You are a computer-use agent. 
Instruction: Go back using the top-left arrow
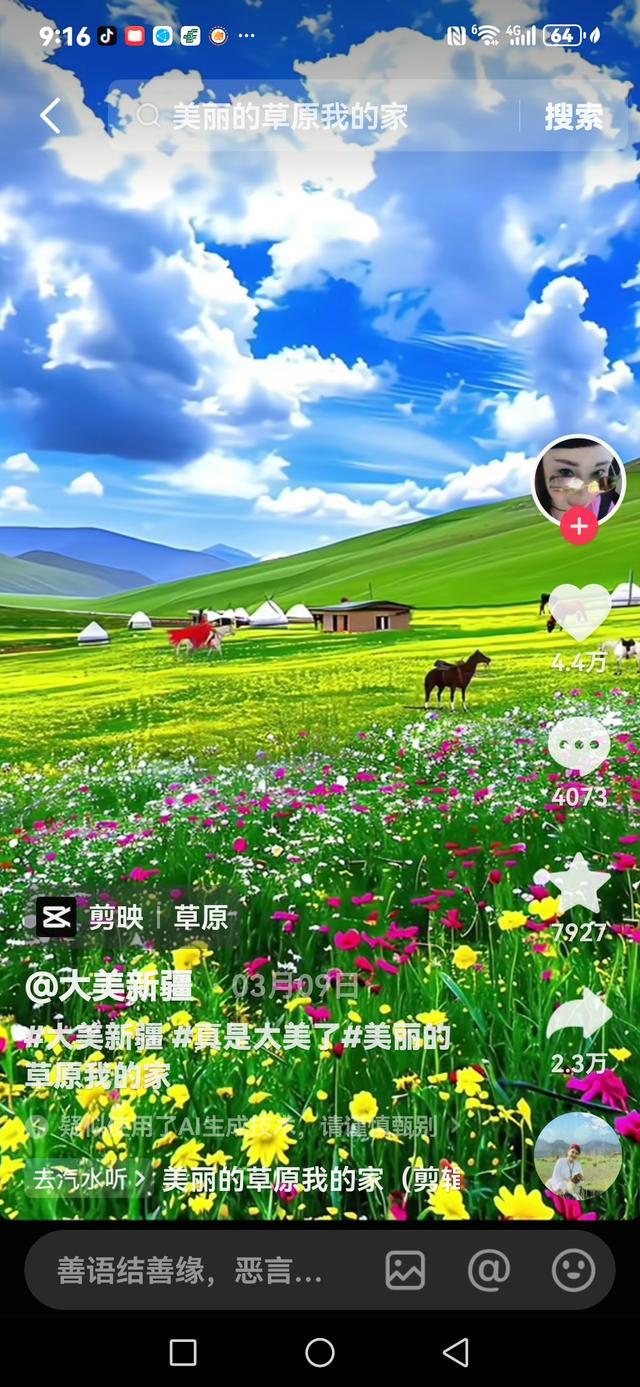50,117
